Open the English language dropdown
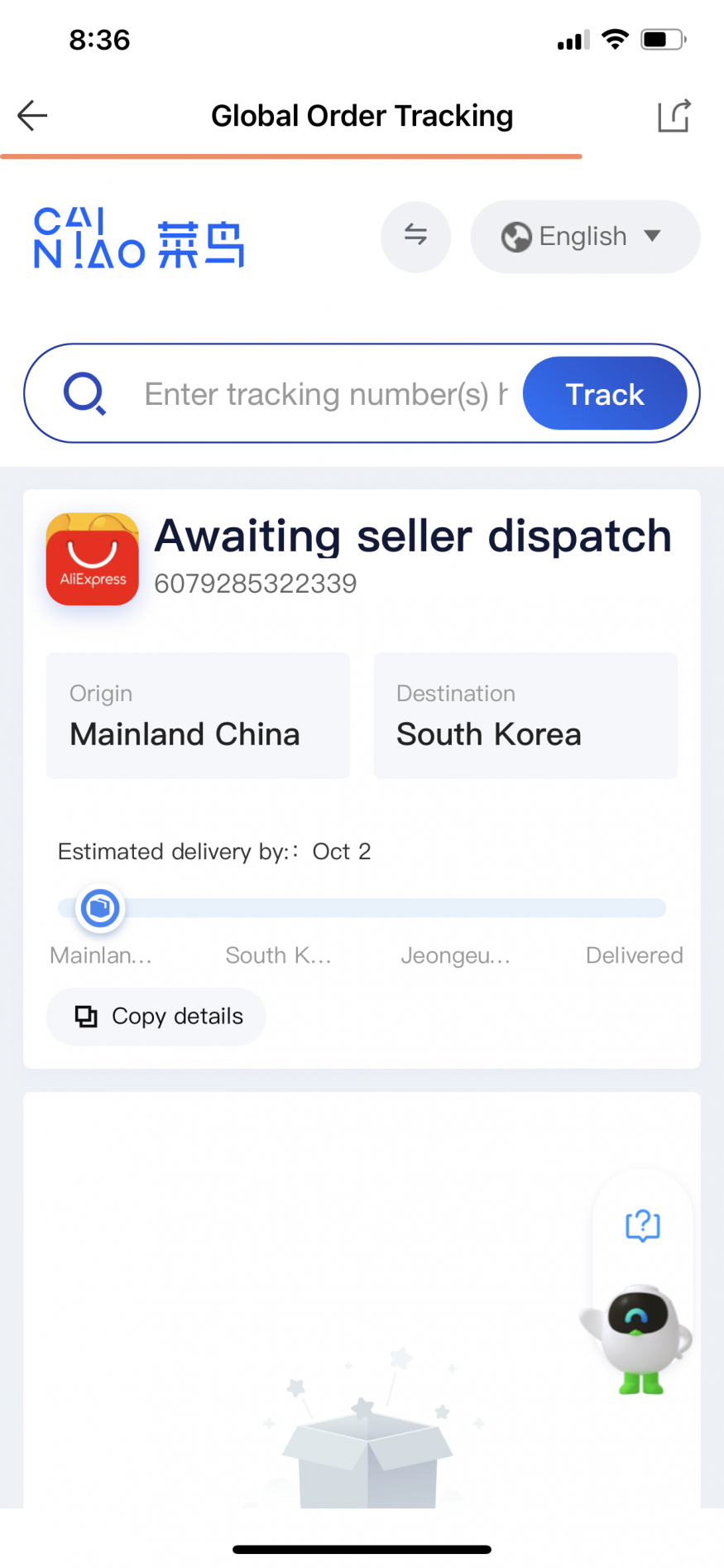This screenshot has width=724, height=1568. 584,237
